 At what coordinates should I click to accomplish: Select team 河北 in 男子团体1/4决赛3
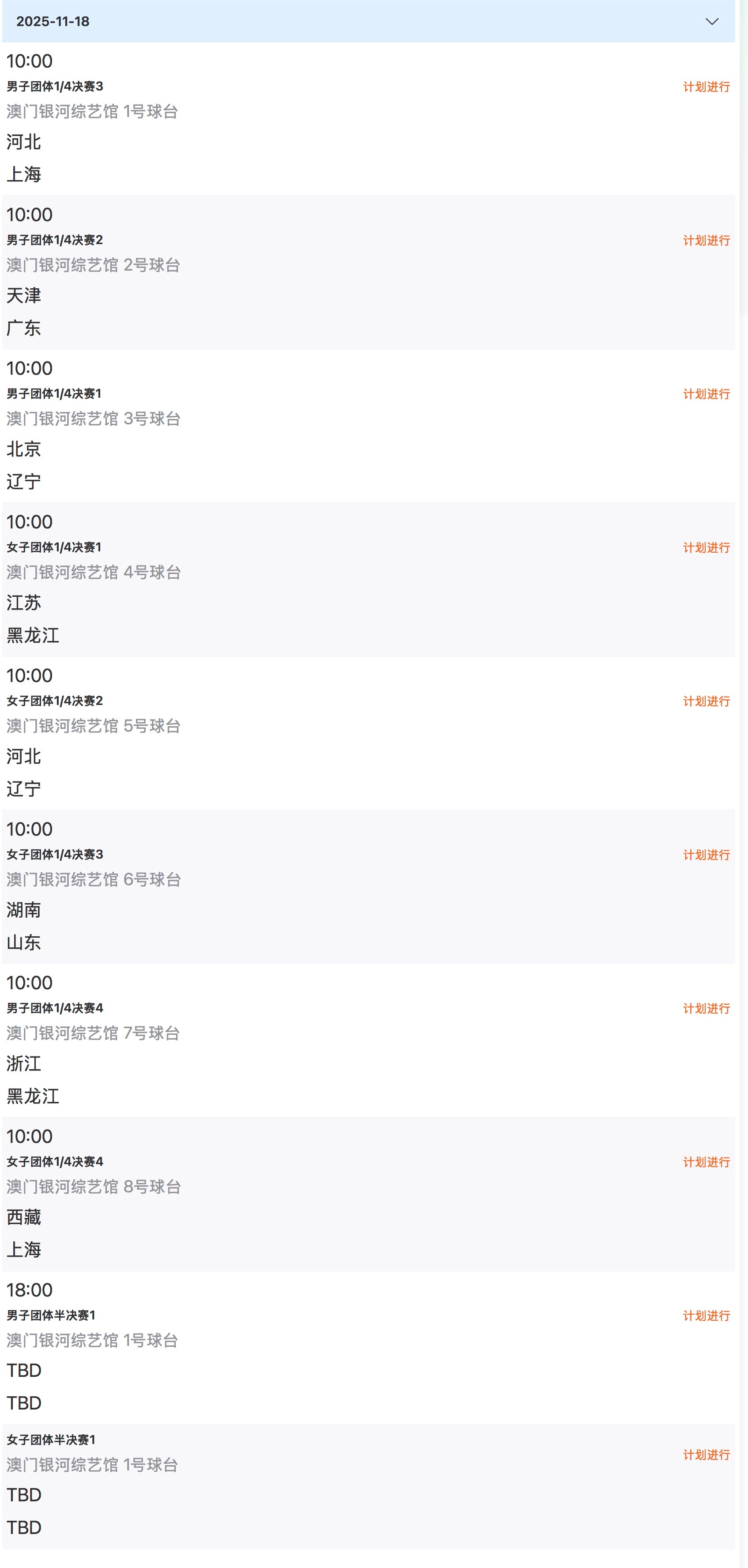click(x=23, y=143)
